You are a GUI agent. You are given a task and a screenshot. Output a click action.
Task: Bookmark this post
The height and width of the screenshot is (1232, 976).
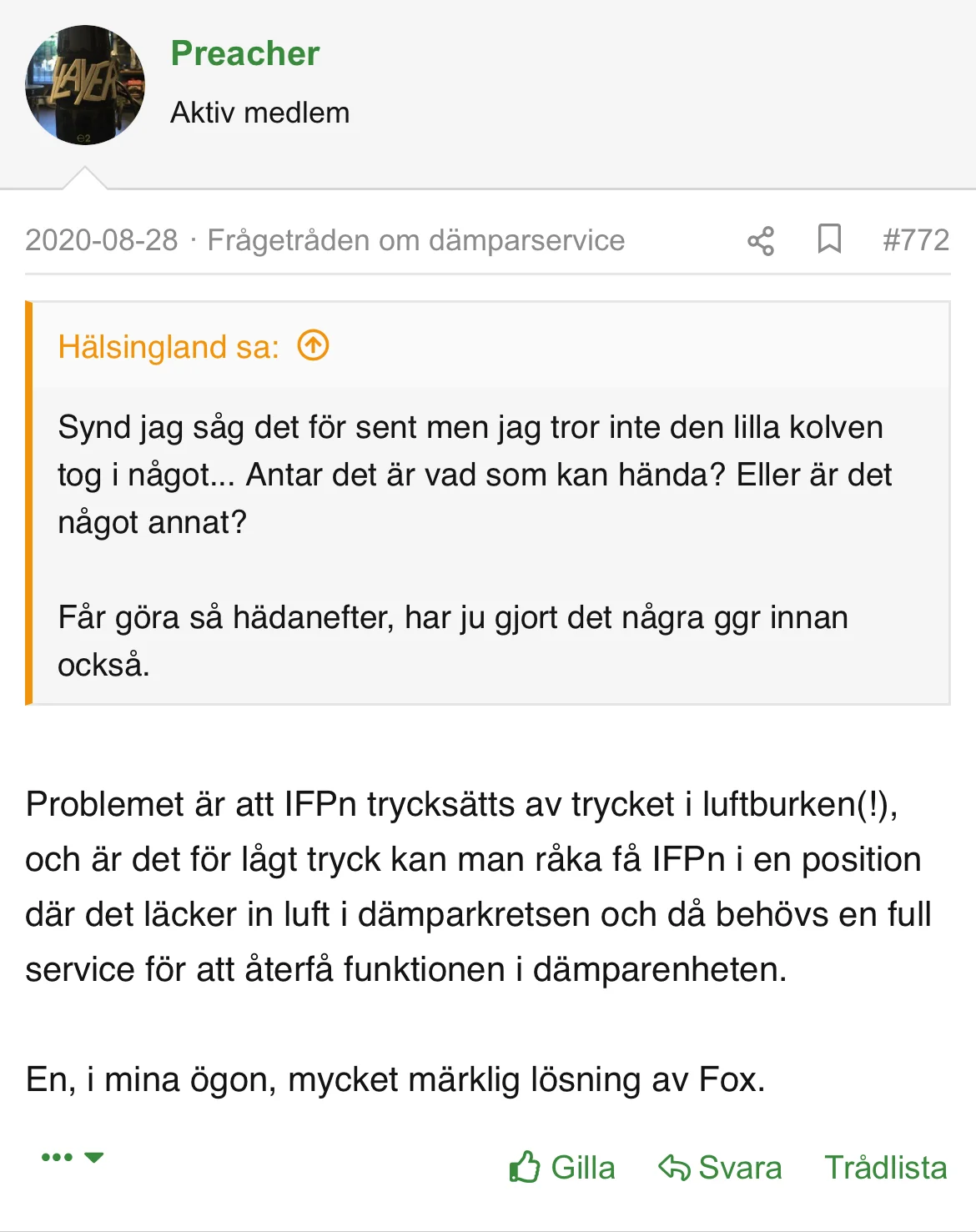(828, 239)
